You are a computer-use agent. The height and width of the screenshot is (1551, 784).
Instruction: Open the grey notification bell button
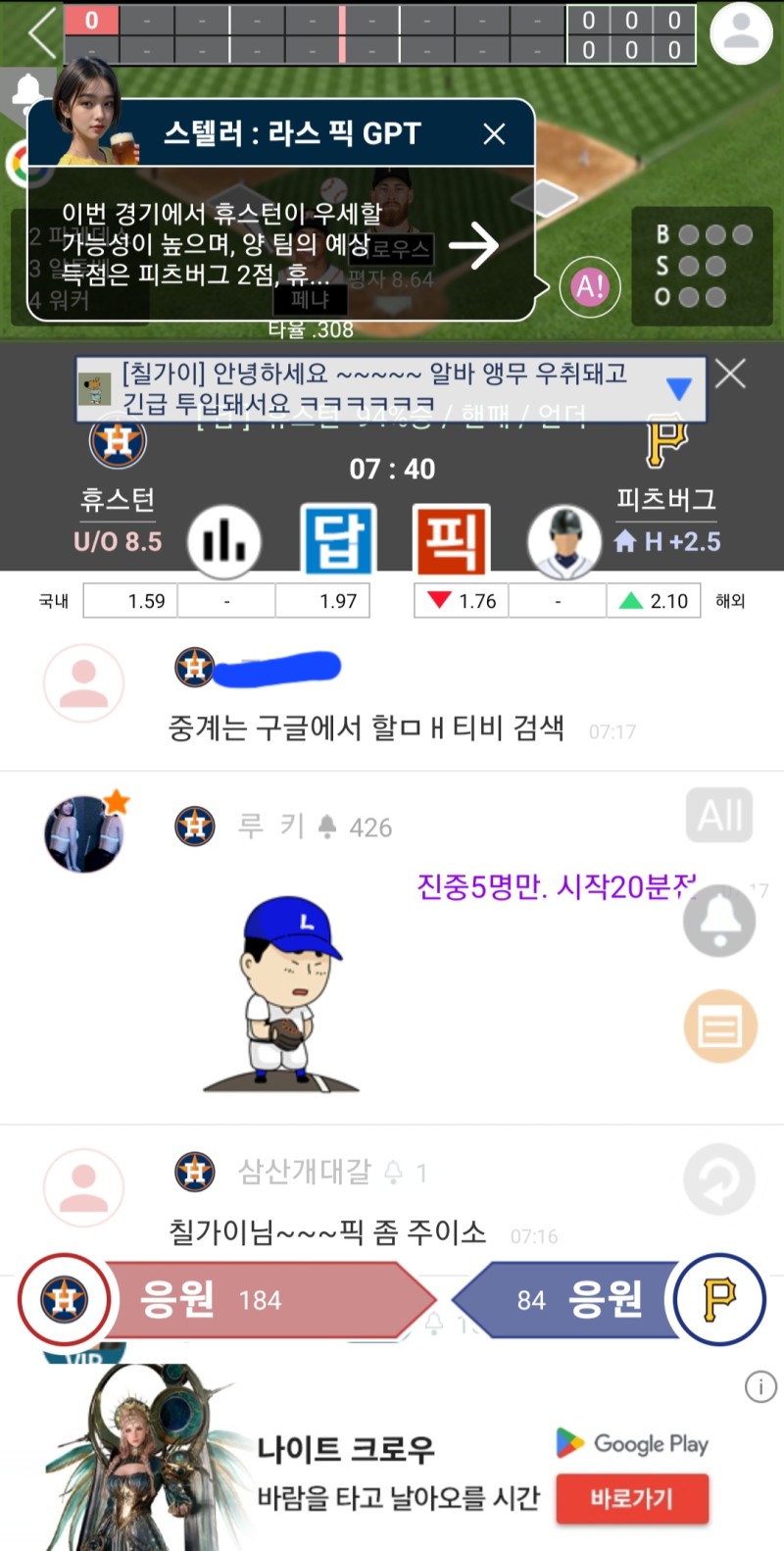[719, 922]
